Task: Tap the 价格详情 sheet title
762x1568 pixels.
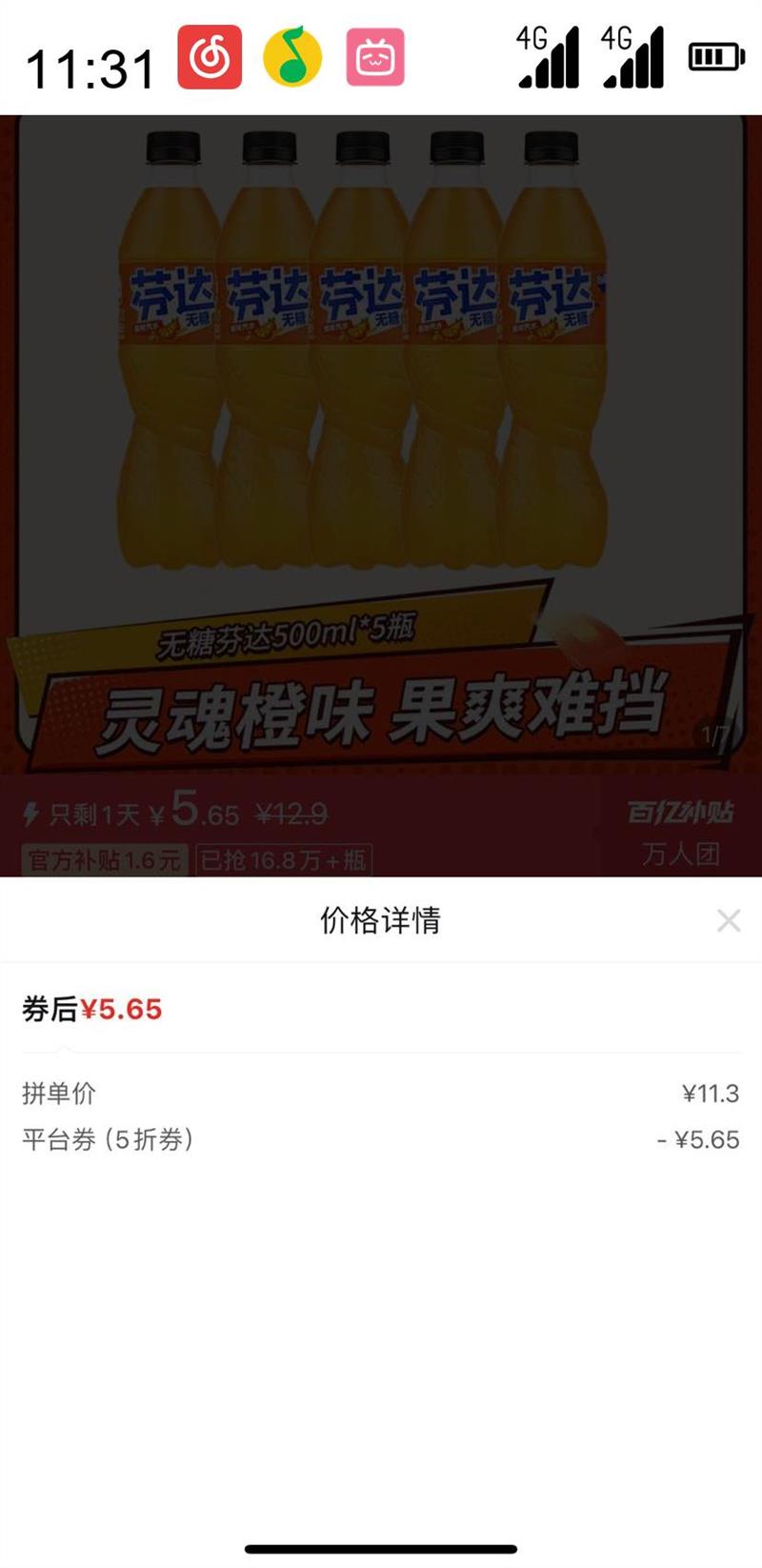Action: [381, 921]
